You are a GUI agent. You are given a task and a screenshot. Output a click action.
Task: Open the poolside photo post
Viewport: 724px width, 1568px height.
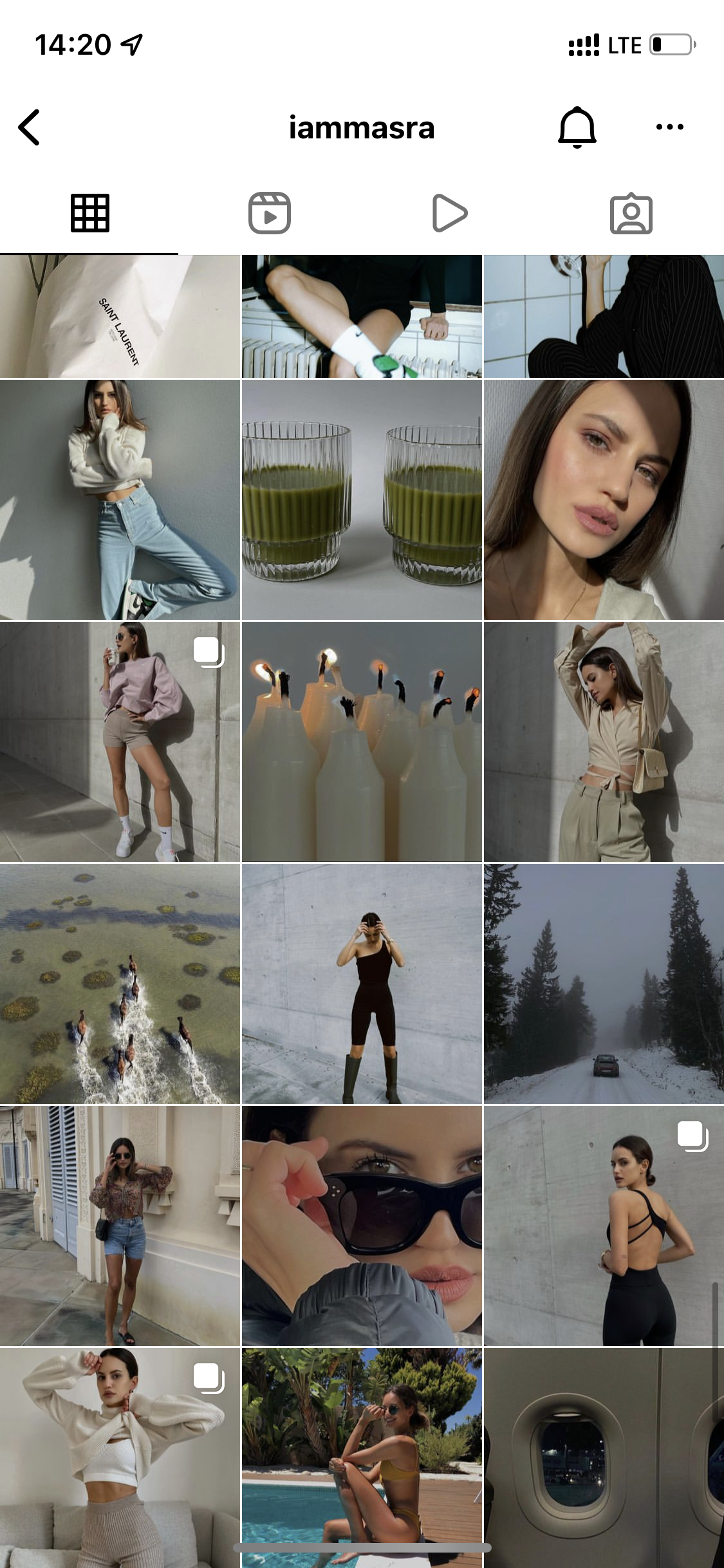click(x=362, y=1458)
